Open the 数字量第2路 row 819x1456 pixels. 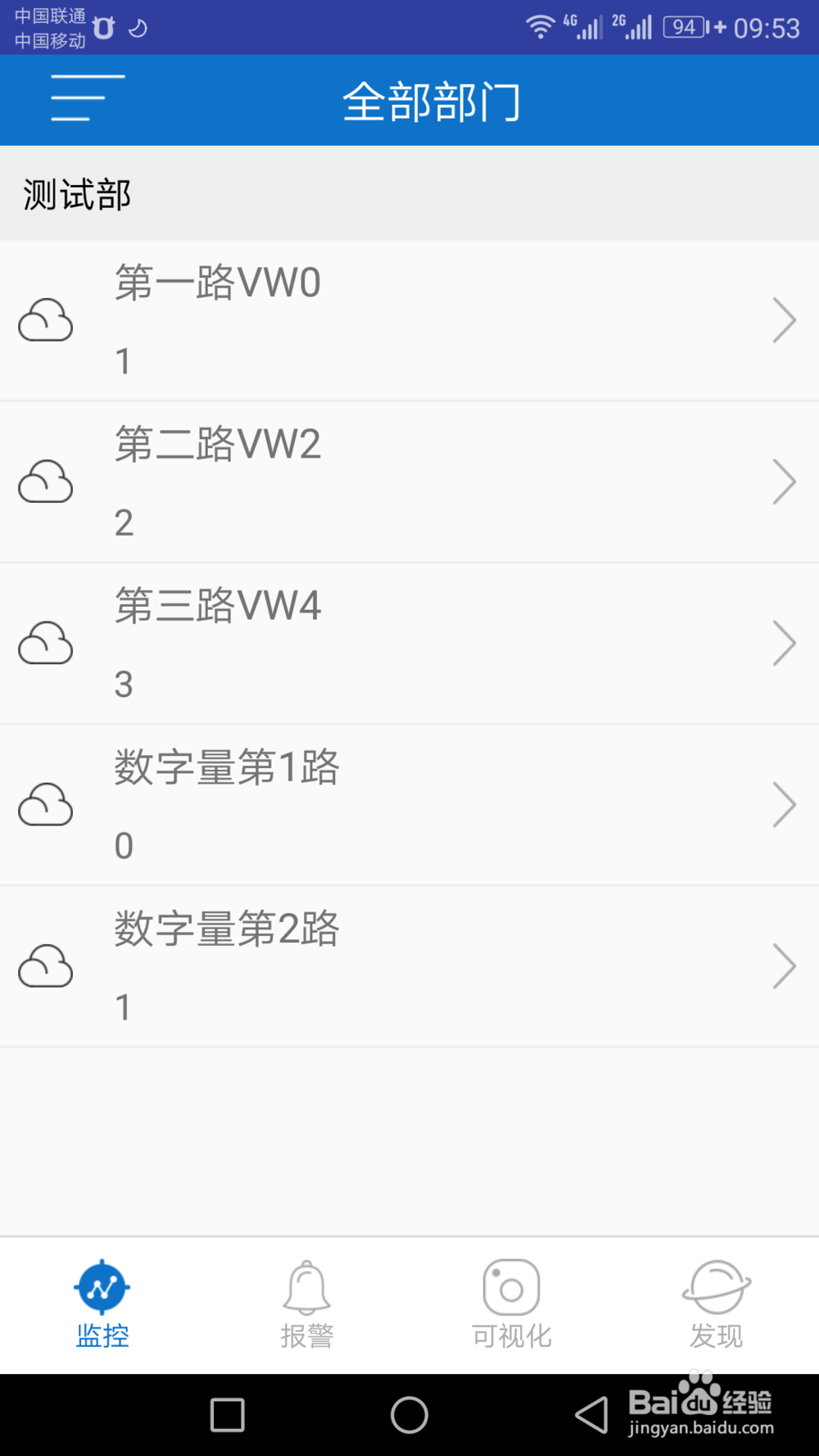pyautogui.click(x=409, y=965)
